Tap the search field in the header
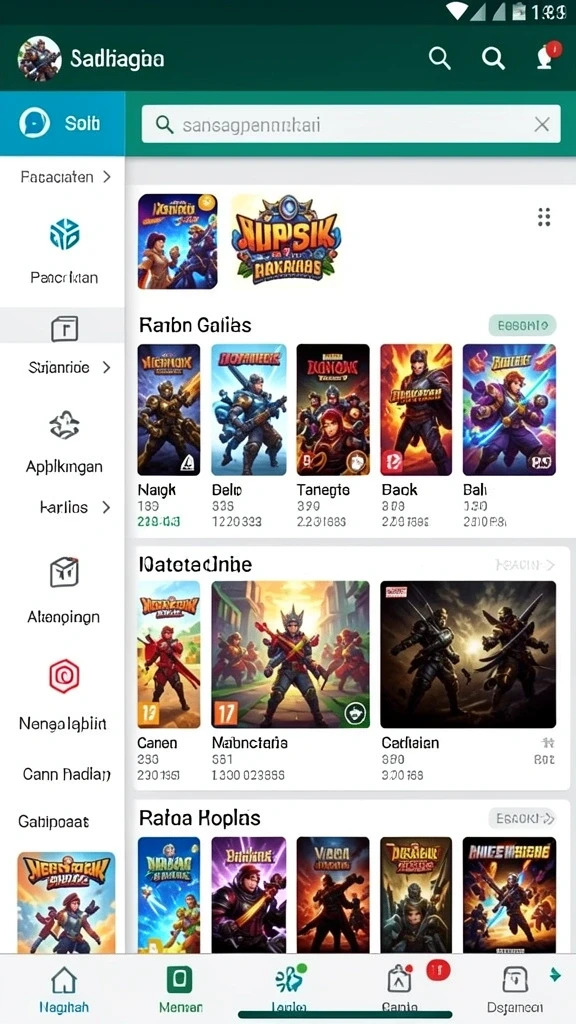Image resolution: width=576 pixels, height=1024 pixels. click(x=351, y=124)
